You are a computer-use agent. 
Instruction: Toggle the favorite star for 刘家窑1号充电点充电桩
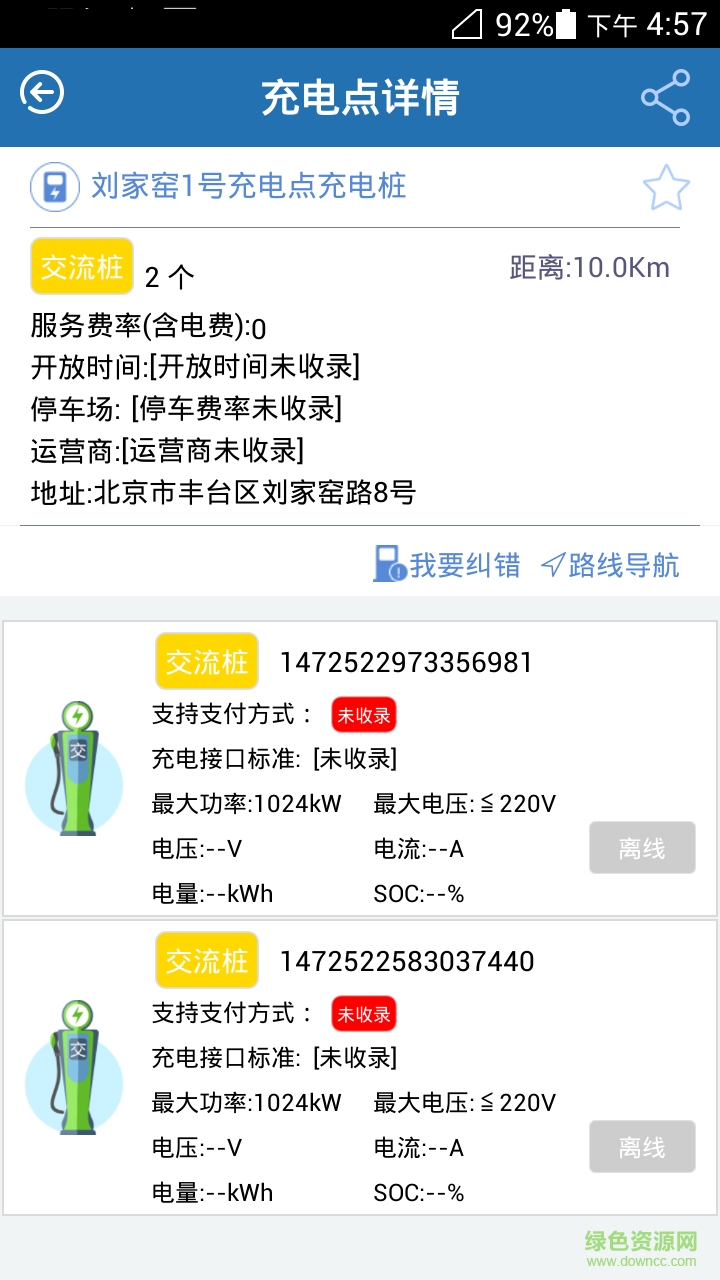coord(666,187)
